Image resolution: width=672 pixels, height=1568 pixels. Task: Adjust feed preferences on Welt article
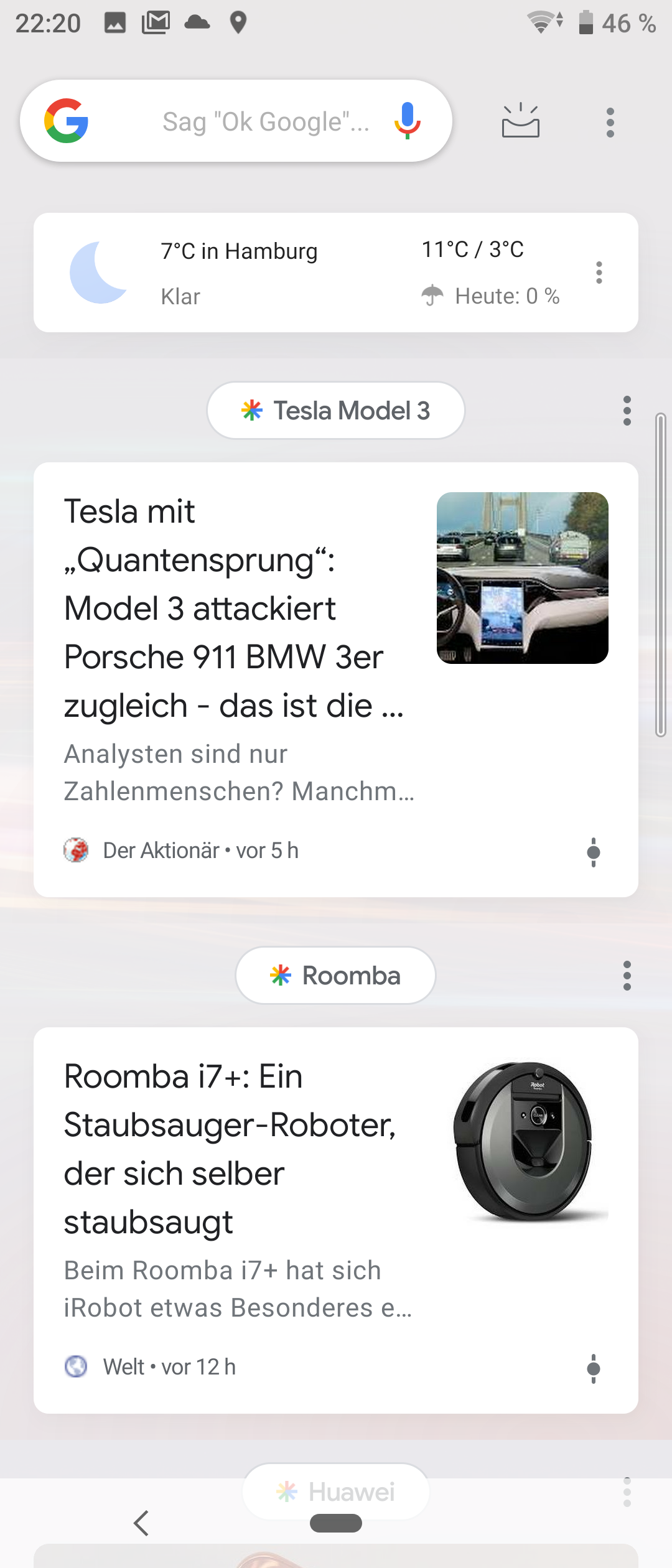pyautogui.click(x=594, y=1368)
